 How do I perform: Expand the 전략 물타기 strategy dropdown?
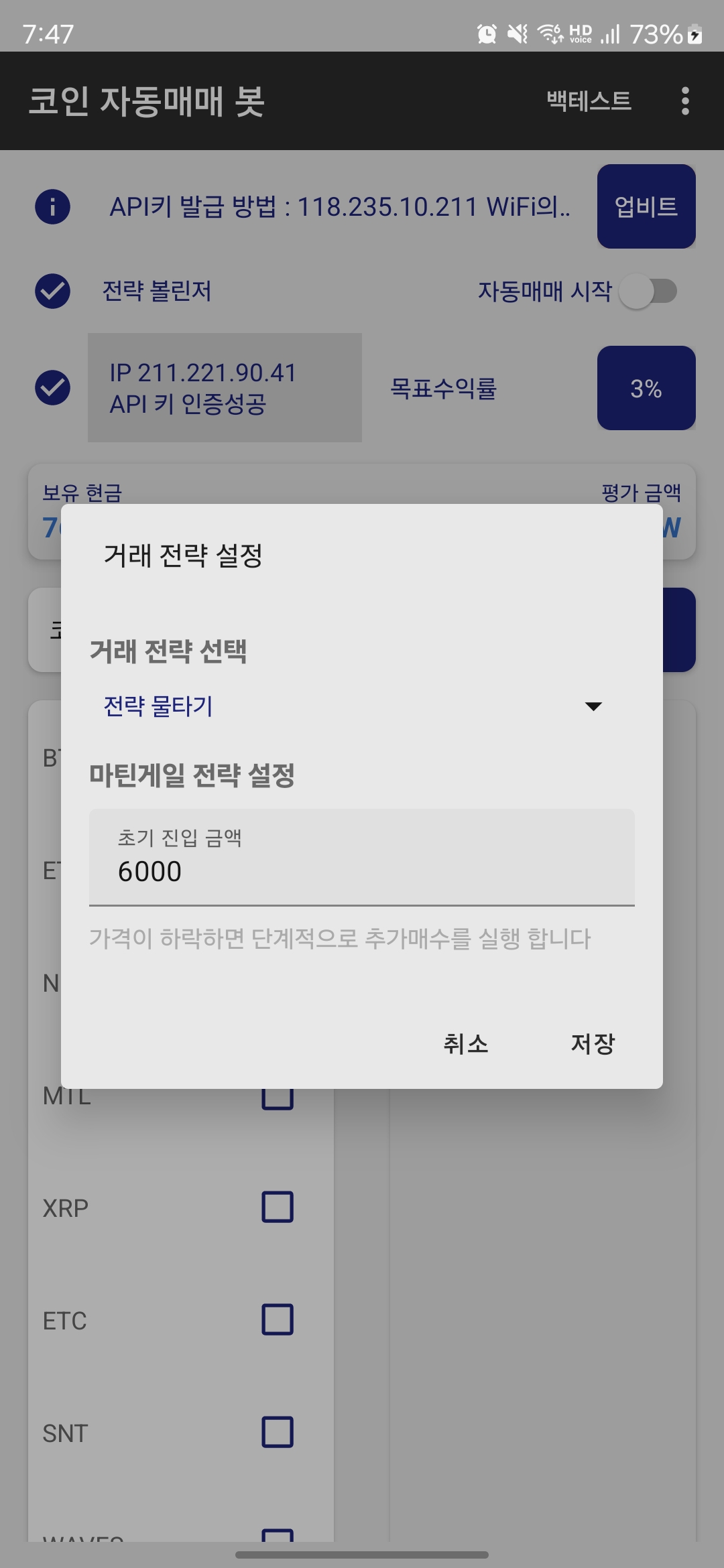coord(352,706)
